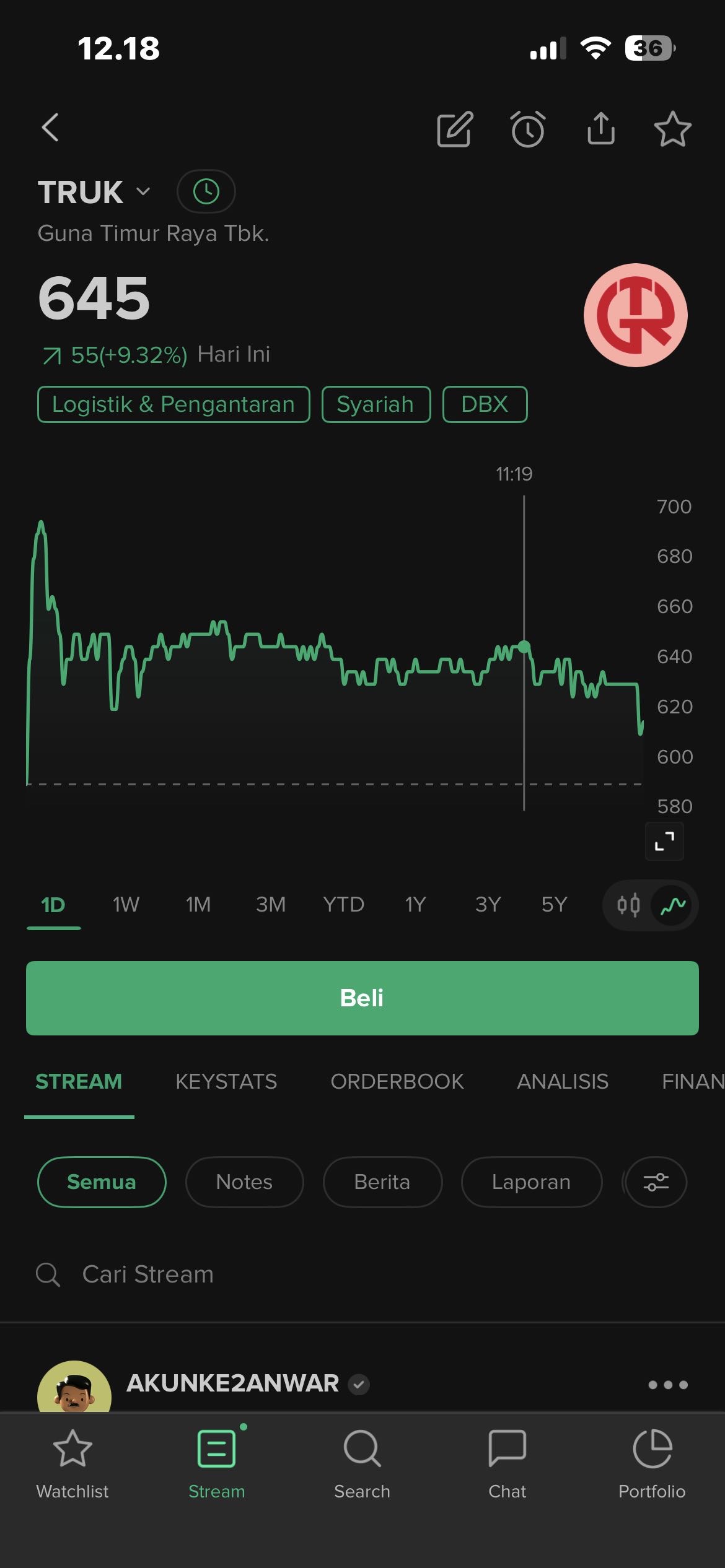Share the TRUK stock page
This screenshot has width=725, height=1568.
pos(600,129)
